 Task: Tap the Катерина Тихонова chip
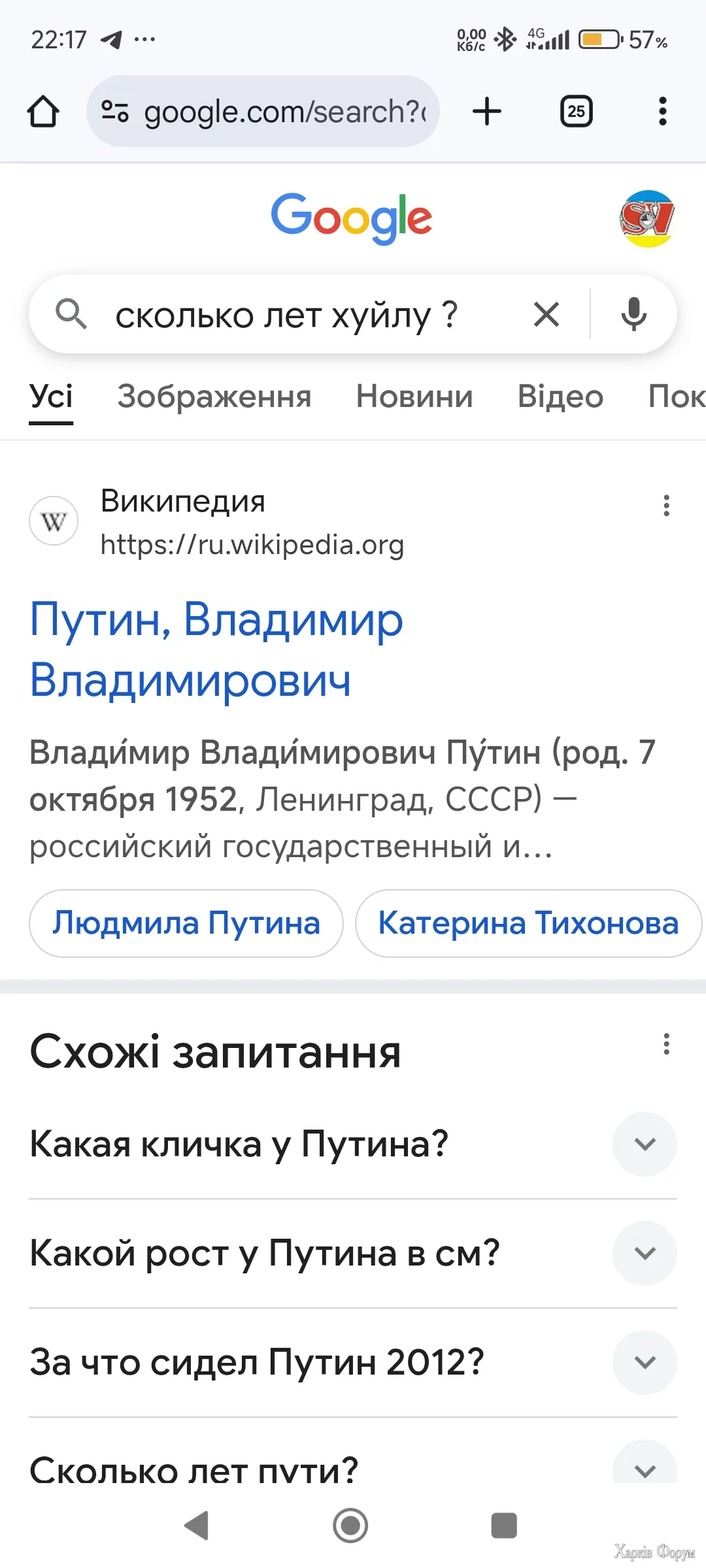tap(528, 923)
